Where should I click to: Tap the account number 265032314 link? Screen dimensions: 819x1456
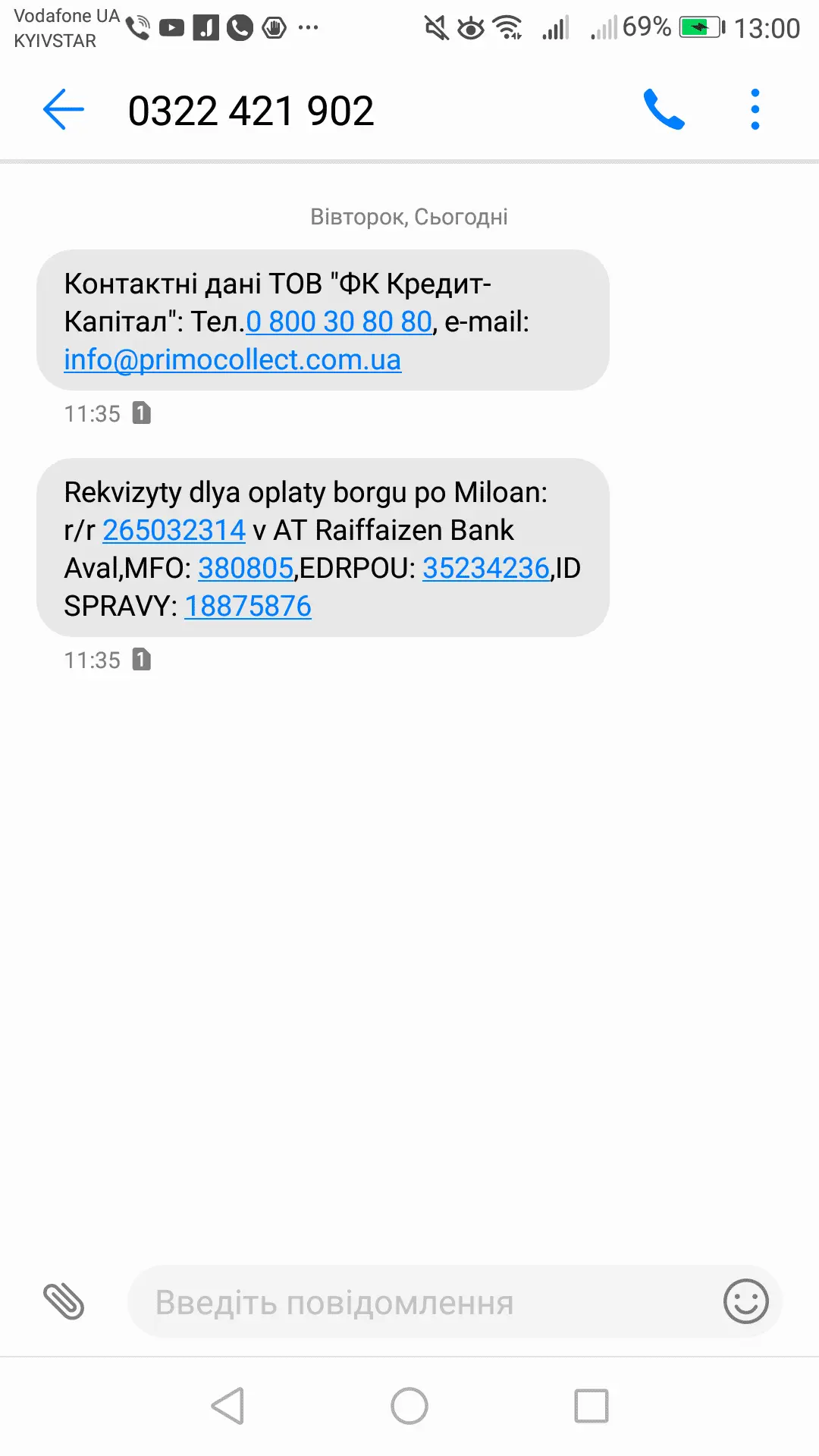tap(174, 530)
